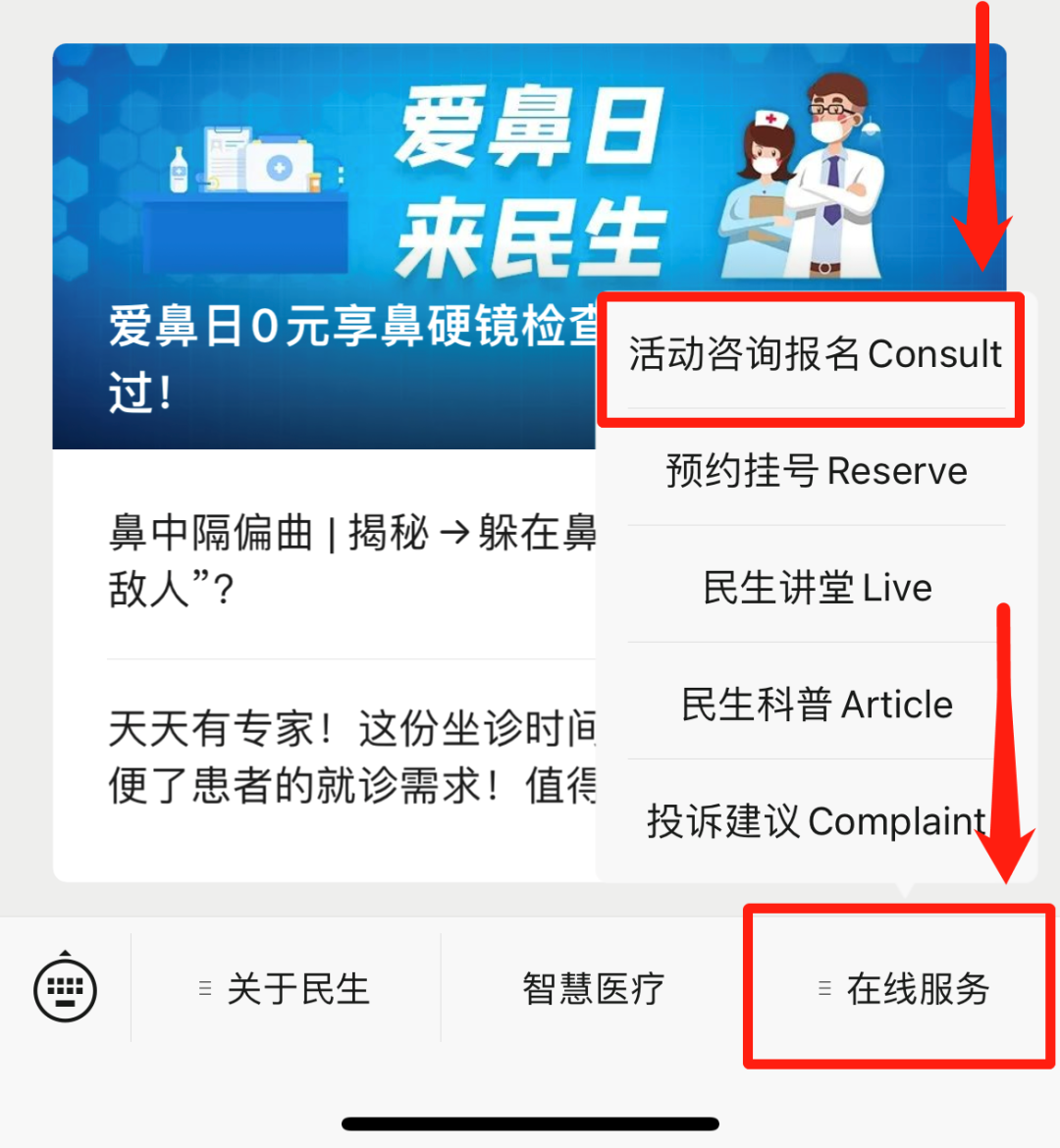Open the 天天有专家 article
The image size is (1060, 1148).
point(344,757)
